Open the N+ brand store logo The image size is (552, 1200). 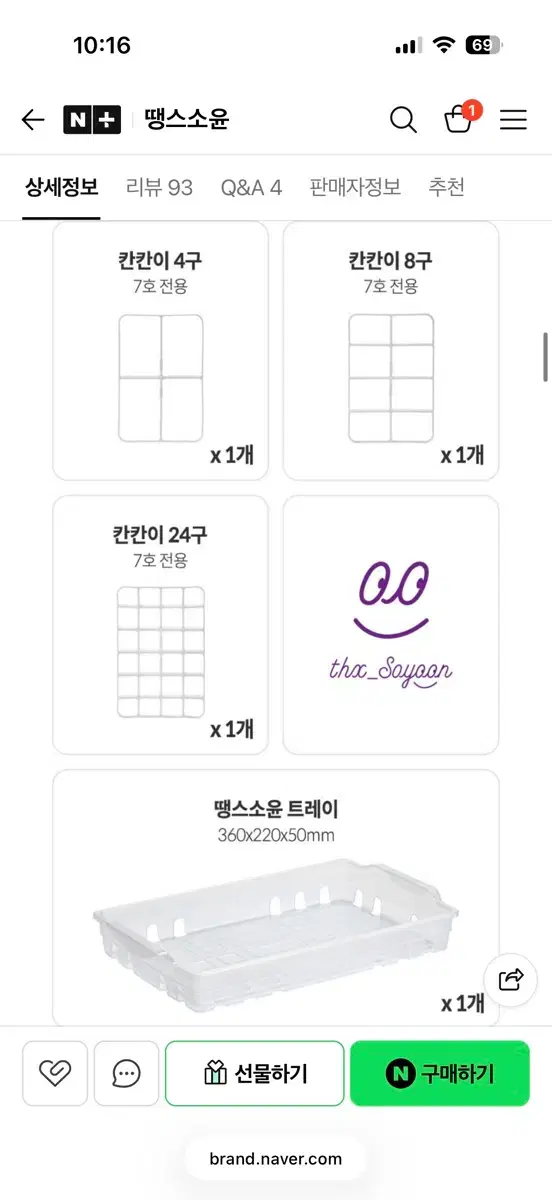point(92,120)
